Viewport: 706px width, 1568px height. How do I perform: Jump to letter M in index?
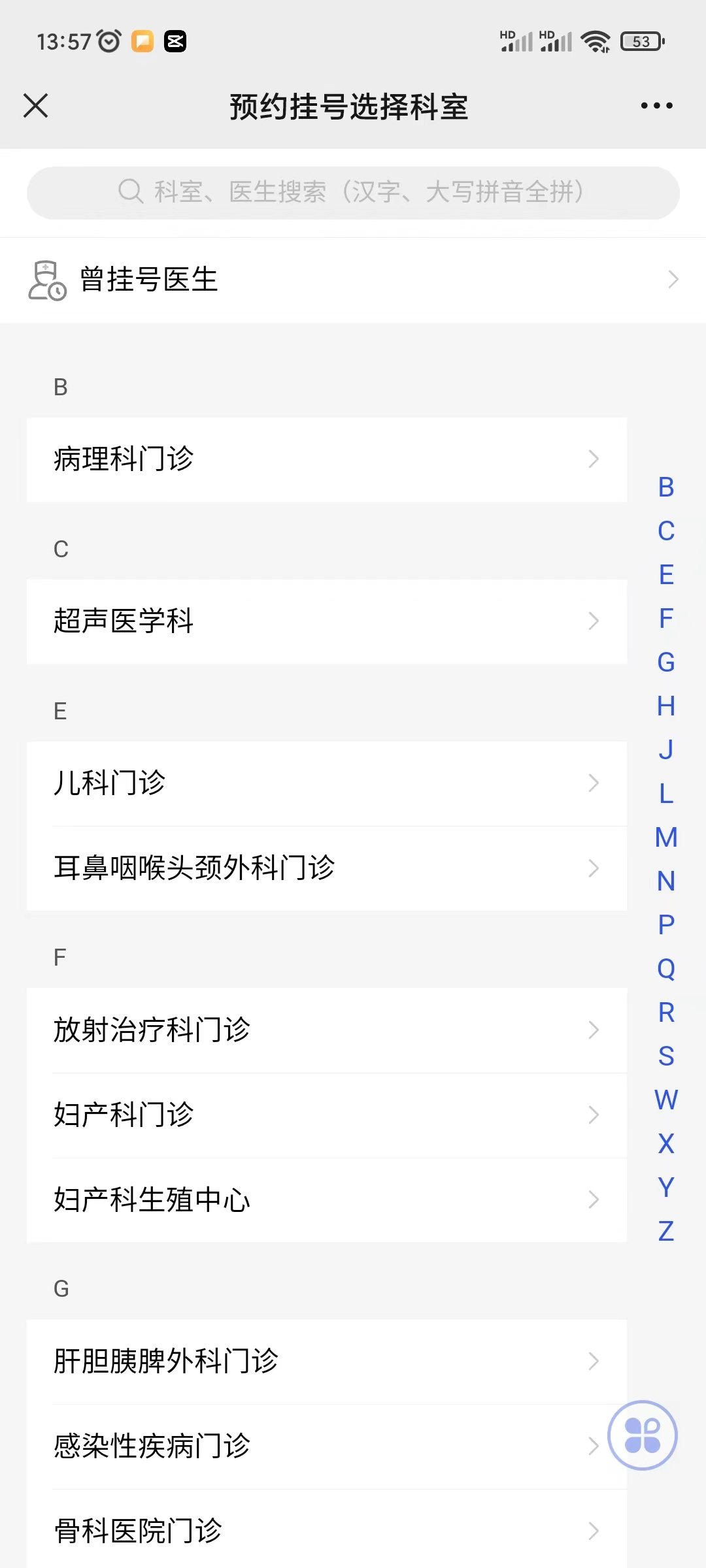[x=666, y=838]
